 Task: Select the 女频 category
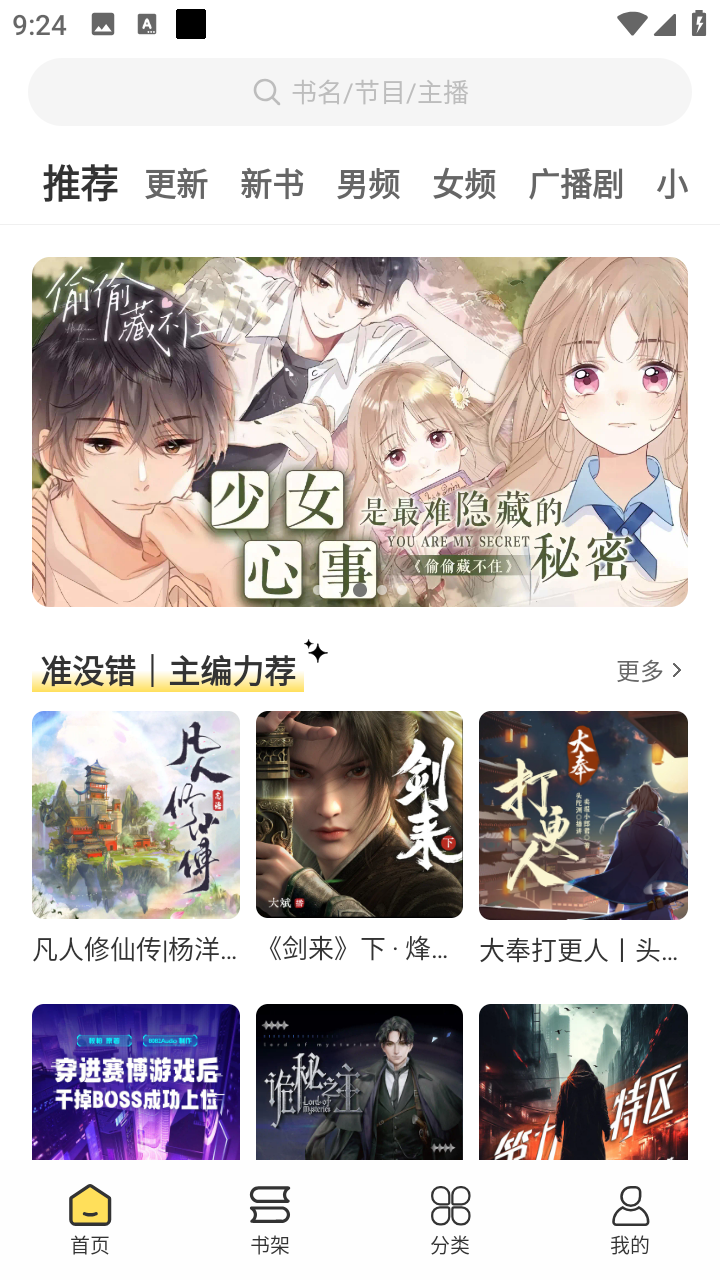pos(464,185)
